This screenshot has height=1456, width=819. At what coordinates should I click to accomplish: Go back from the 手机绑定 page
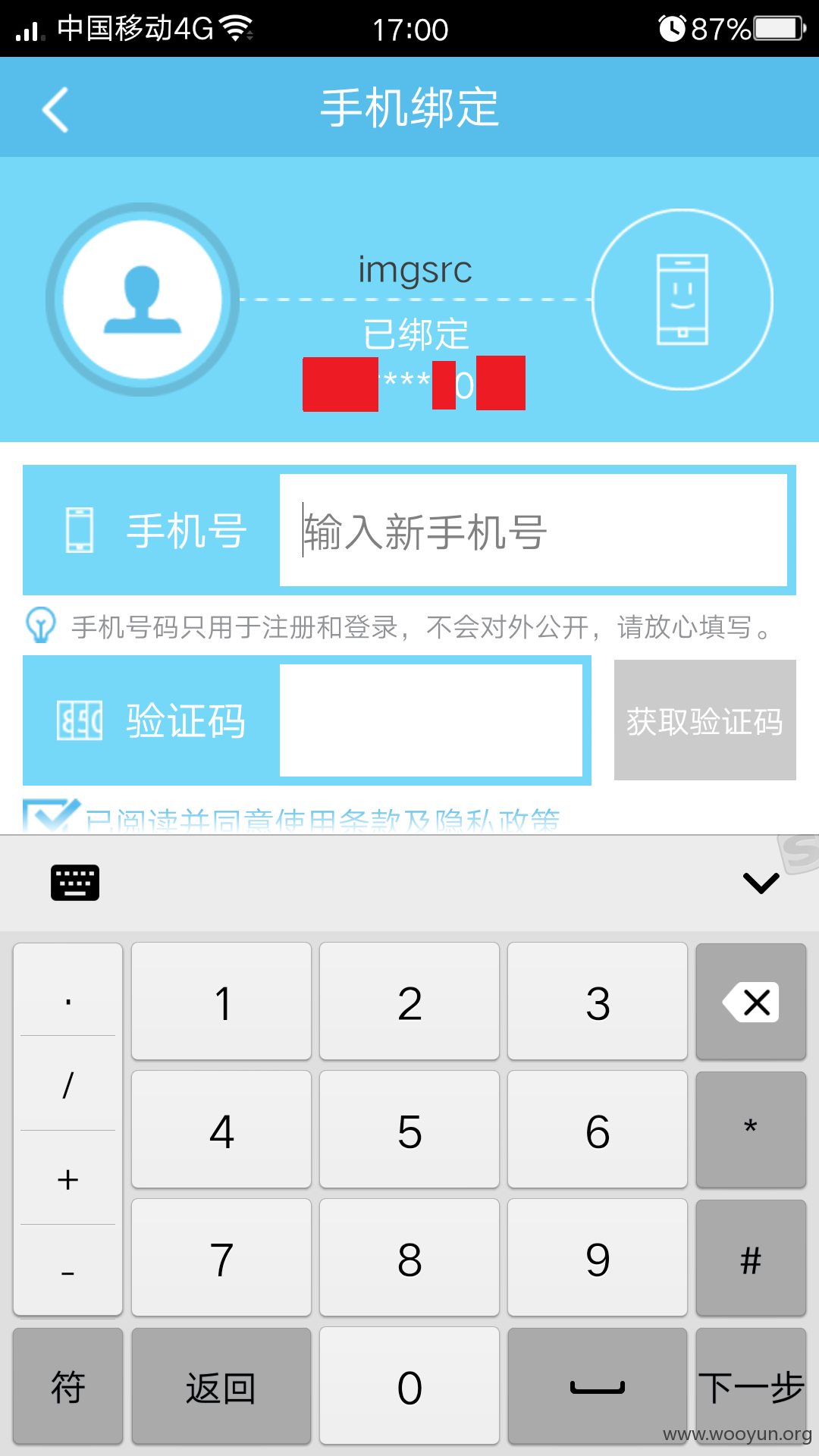(55, 109)
